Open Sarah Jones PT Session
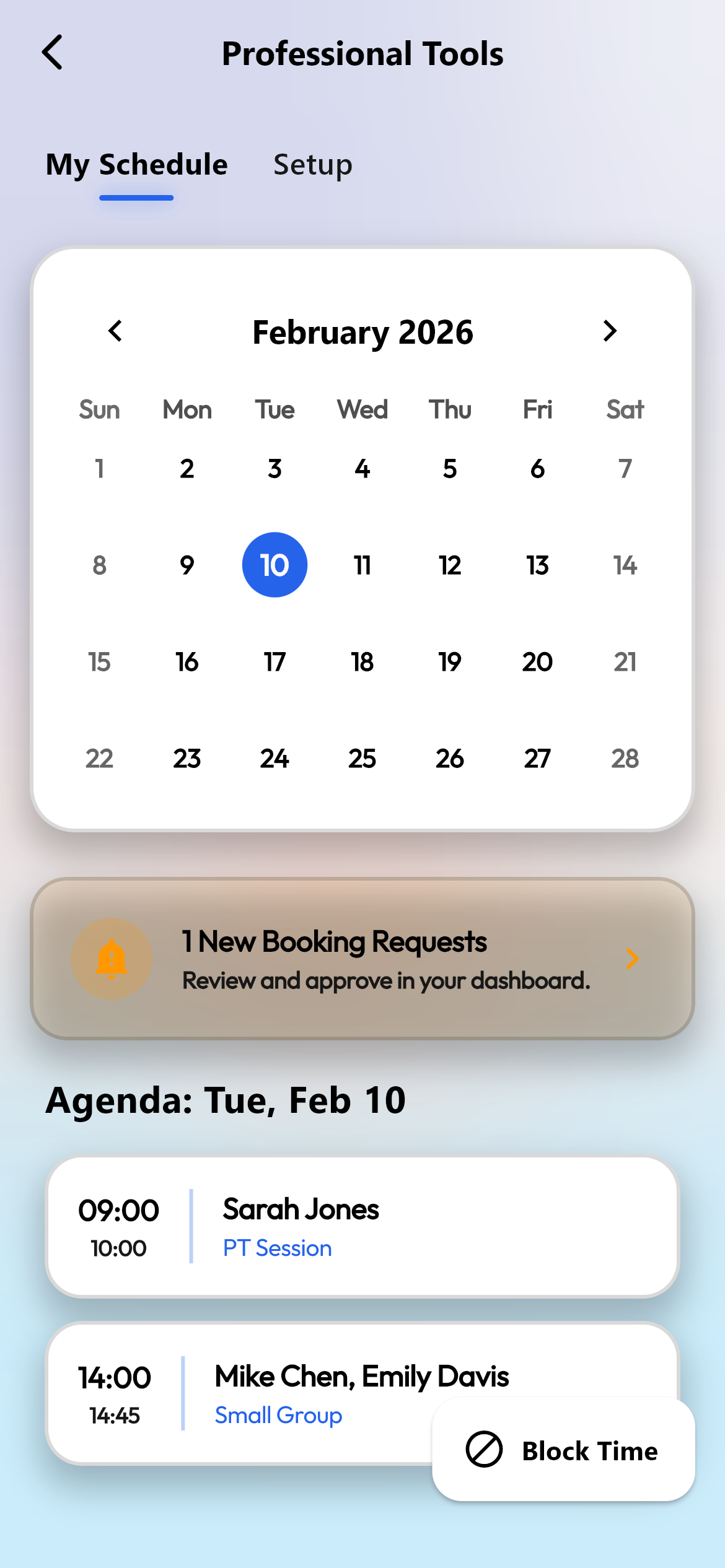The width and height of the screenshot is (725, 1568). [x=362, y=1226]
